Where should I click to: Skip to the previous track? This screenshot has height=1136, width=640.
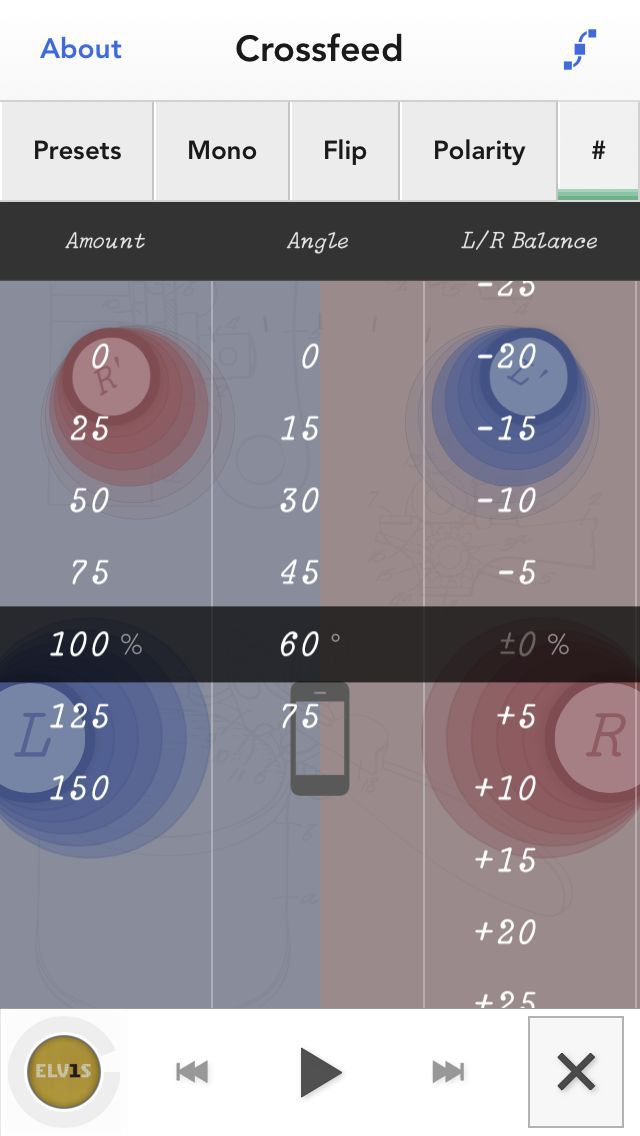click(192, 1072)
